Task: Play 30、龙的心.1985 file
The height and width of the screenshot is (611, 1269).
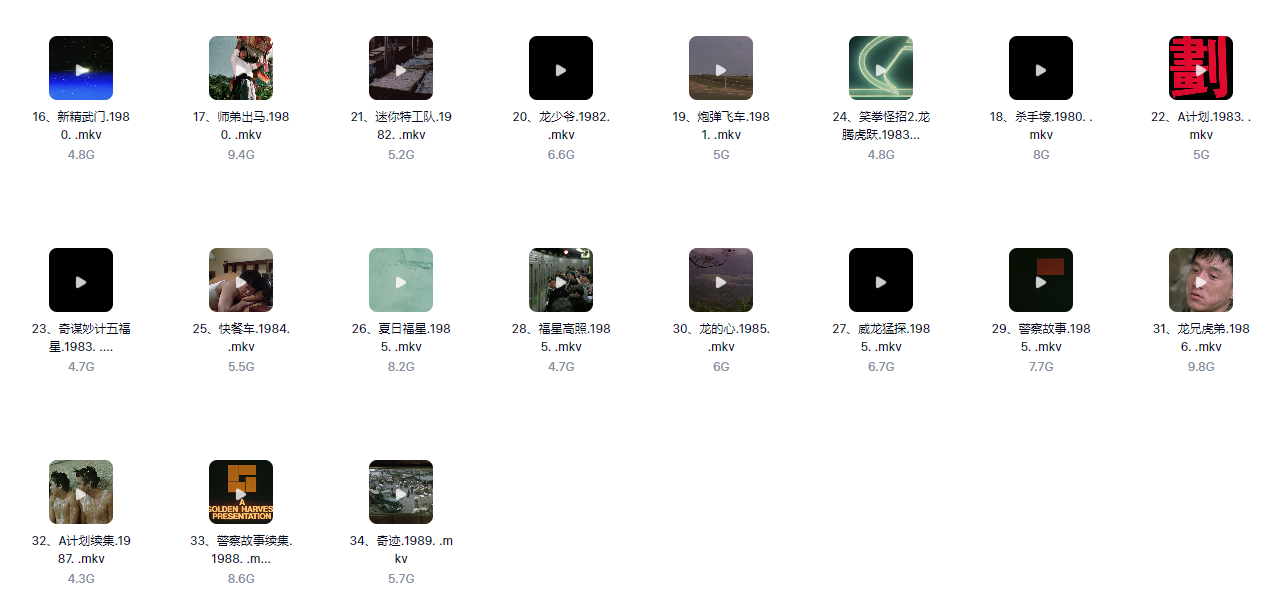Action: click(x=721, y=281)
